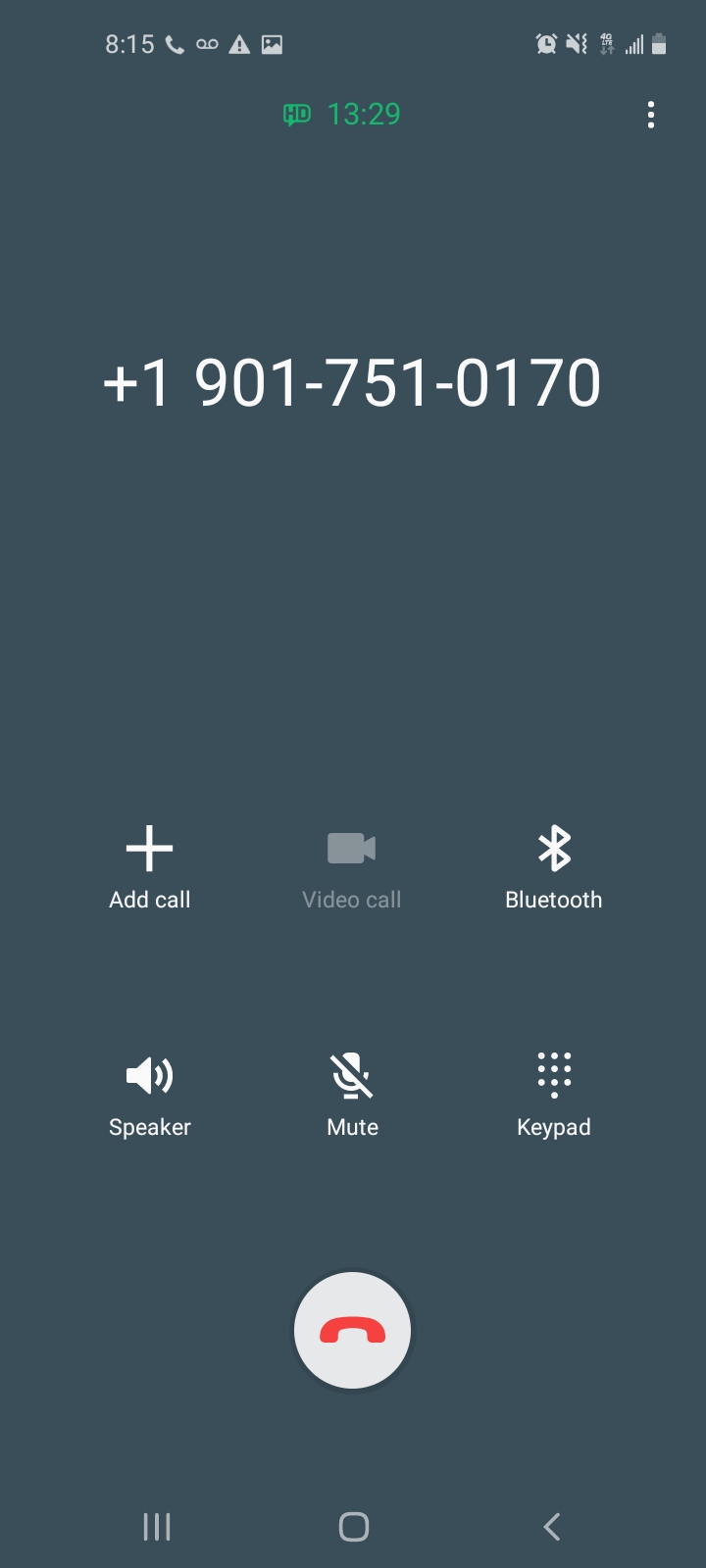Screen dimensions: 706x1568
Task: Go back using navigation bar
Action: [x=552, y=1526]
